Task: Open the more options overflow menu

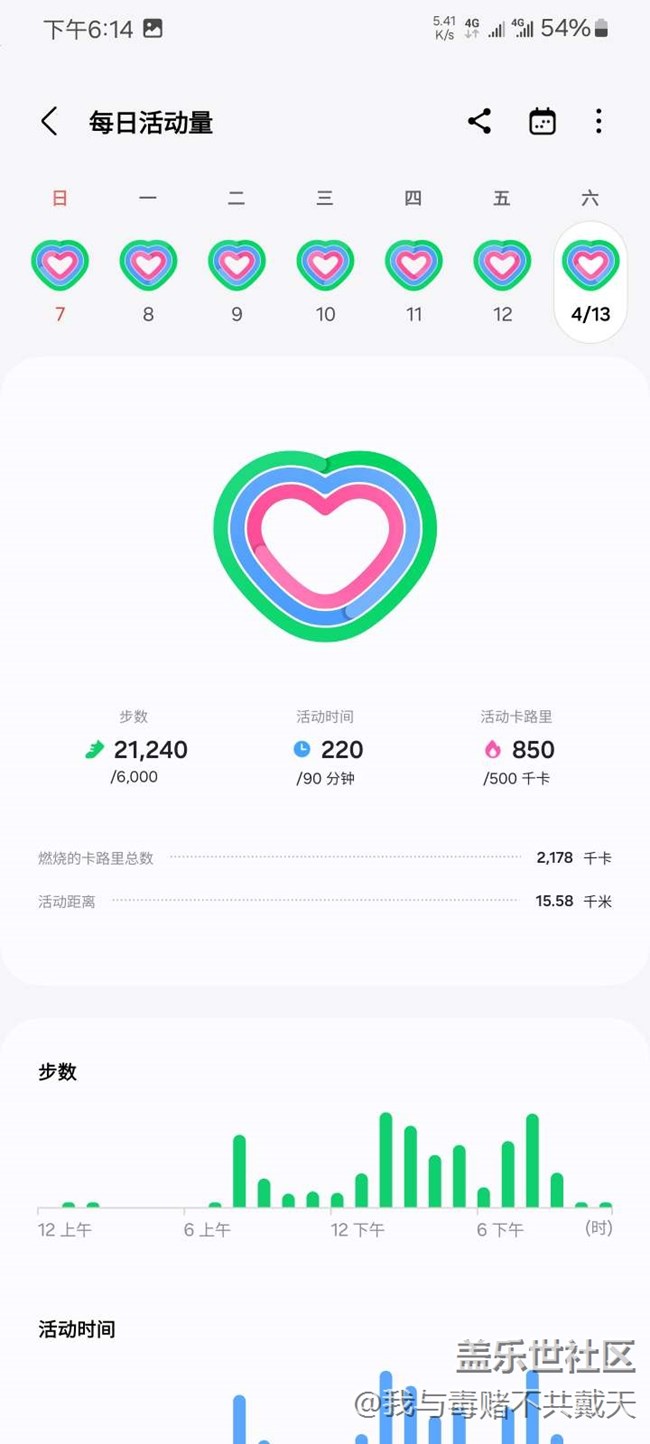Action: (x=599, y=122)
